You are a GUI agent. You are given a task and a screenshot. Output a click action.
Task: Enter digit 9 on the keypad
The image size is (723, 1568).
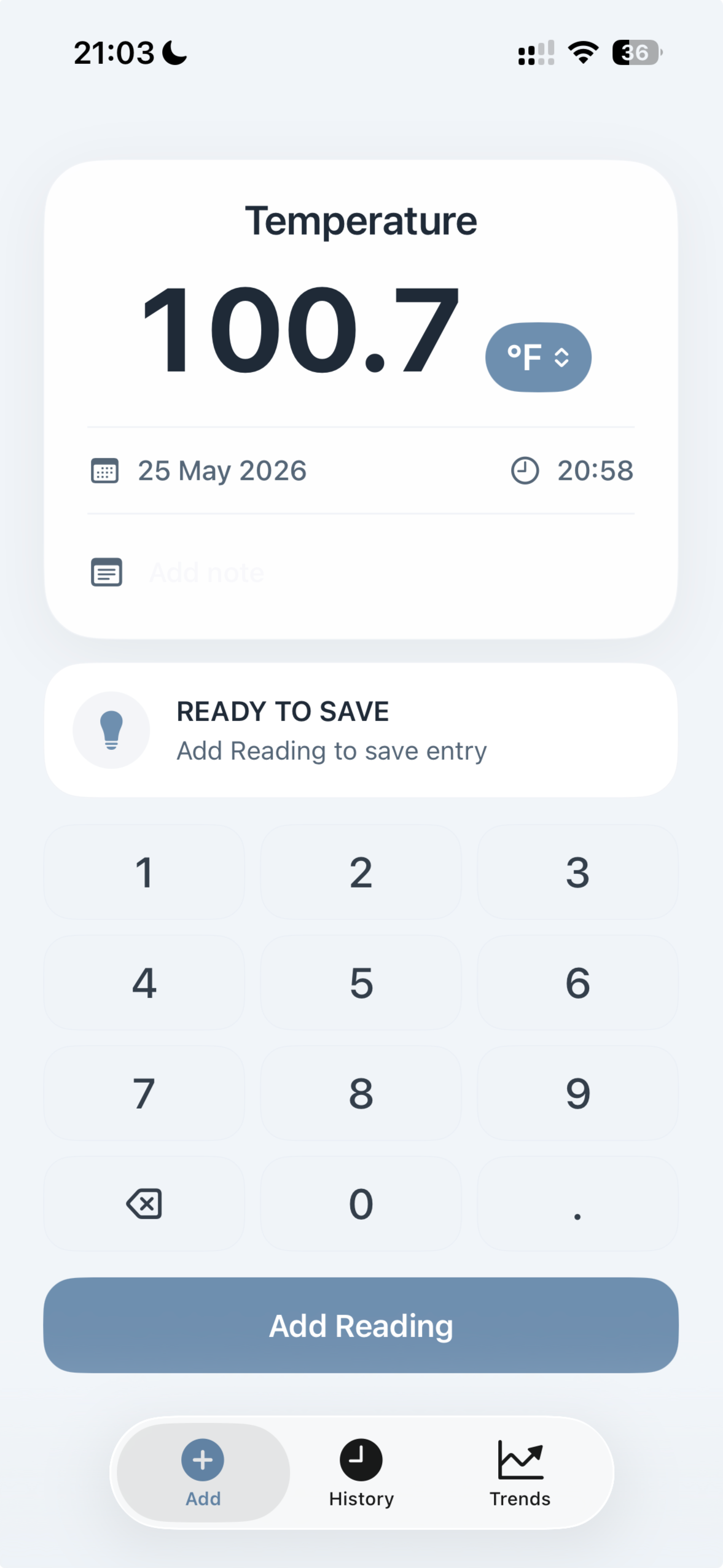click(x=578, y=1093)
